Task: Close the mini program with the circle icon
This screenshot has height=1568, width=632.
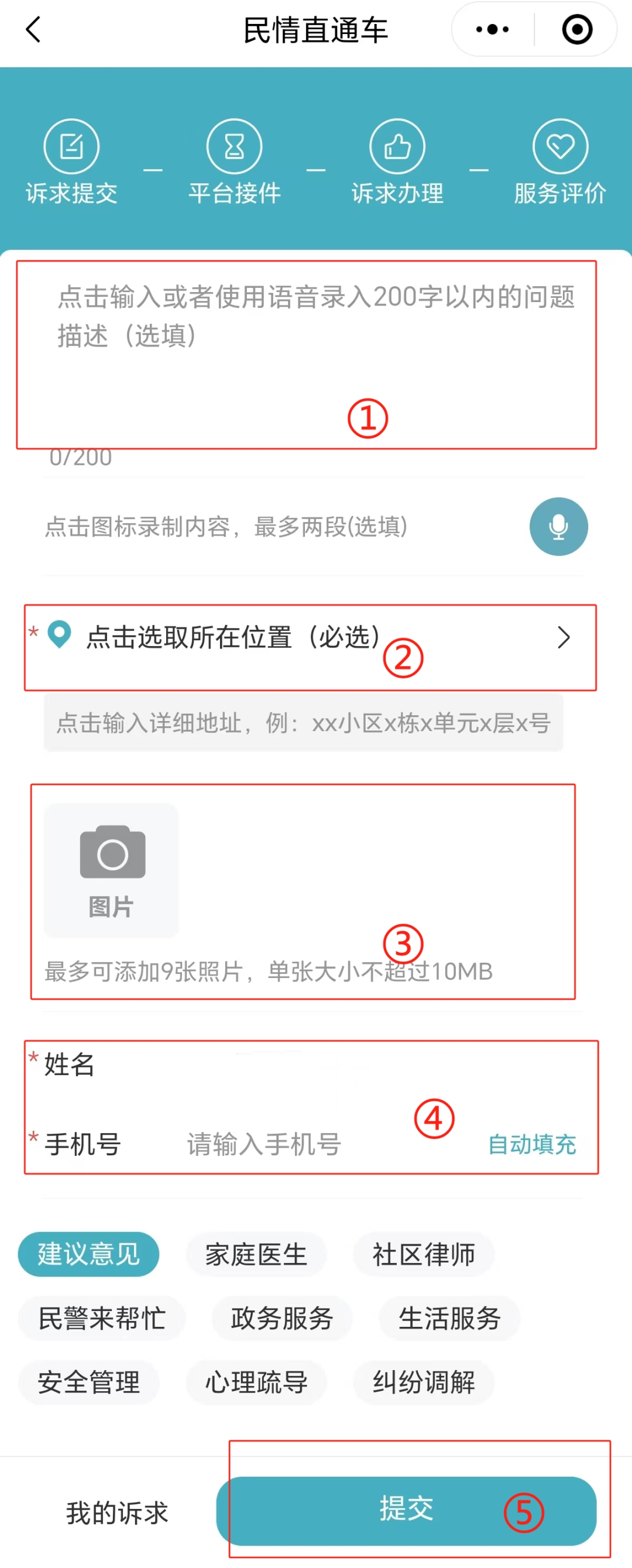Action: point(576,29)
